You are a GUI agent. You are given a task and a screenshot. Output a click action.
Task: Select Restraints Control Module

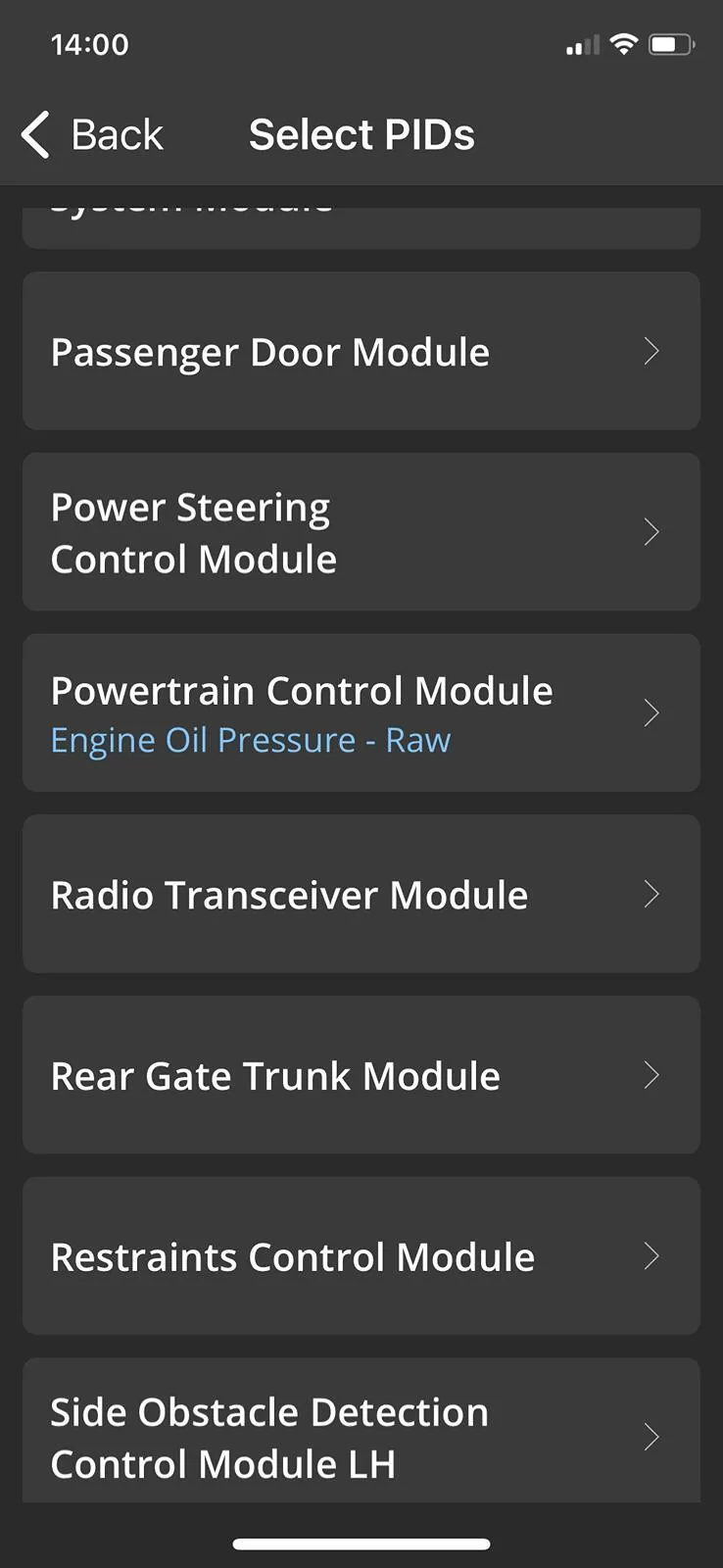point(361,1256)
